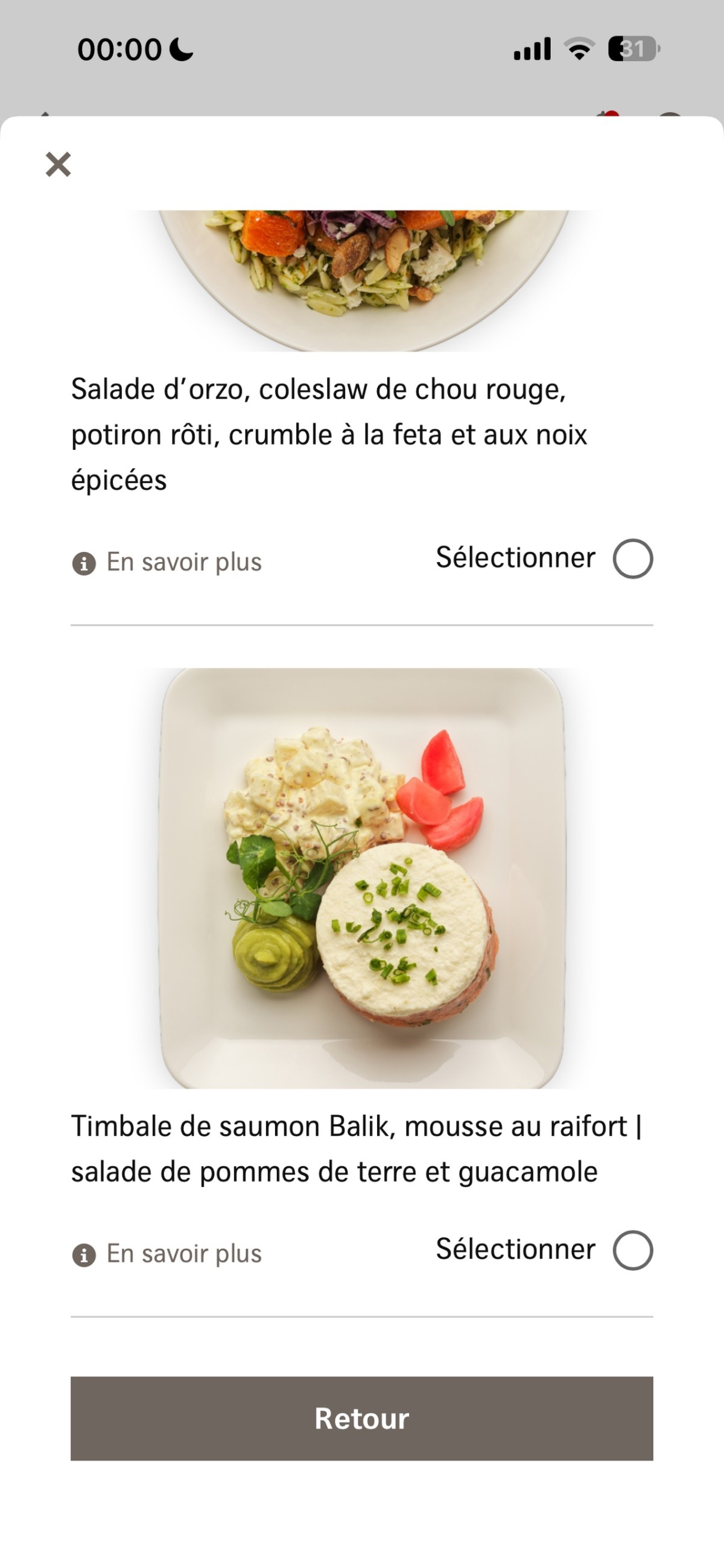Tap the Retour button
The image size is (724, 1568).
pyautogui.click(x=361, y=1418)
